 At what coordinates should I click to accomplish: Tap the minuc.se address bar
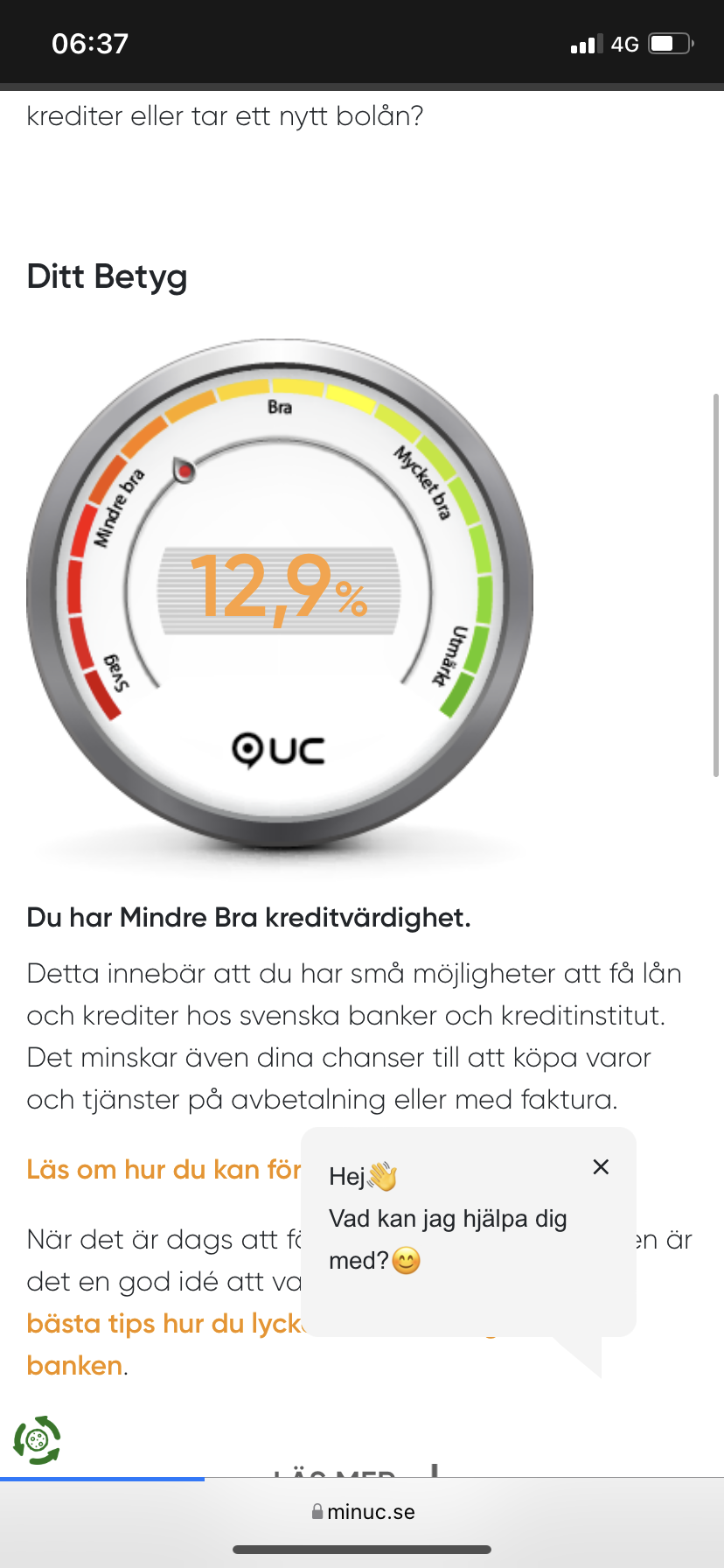[x=362, y=1512]
